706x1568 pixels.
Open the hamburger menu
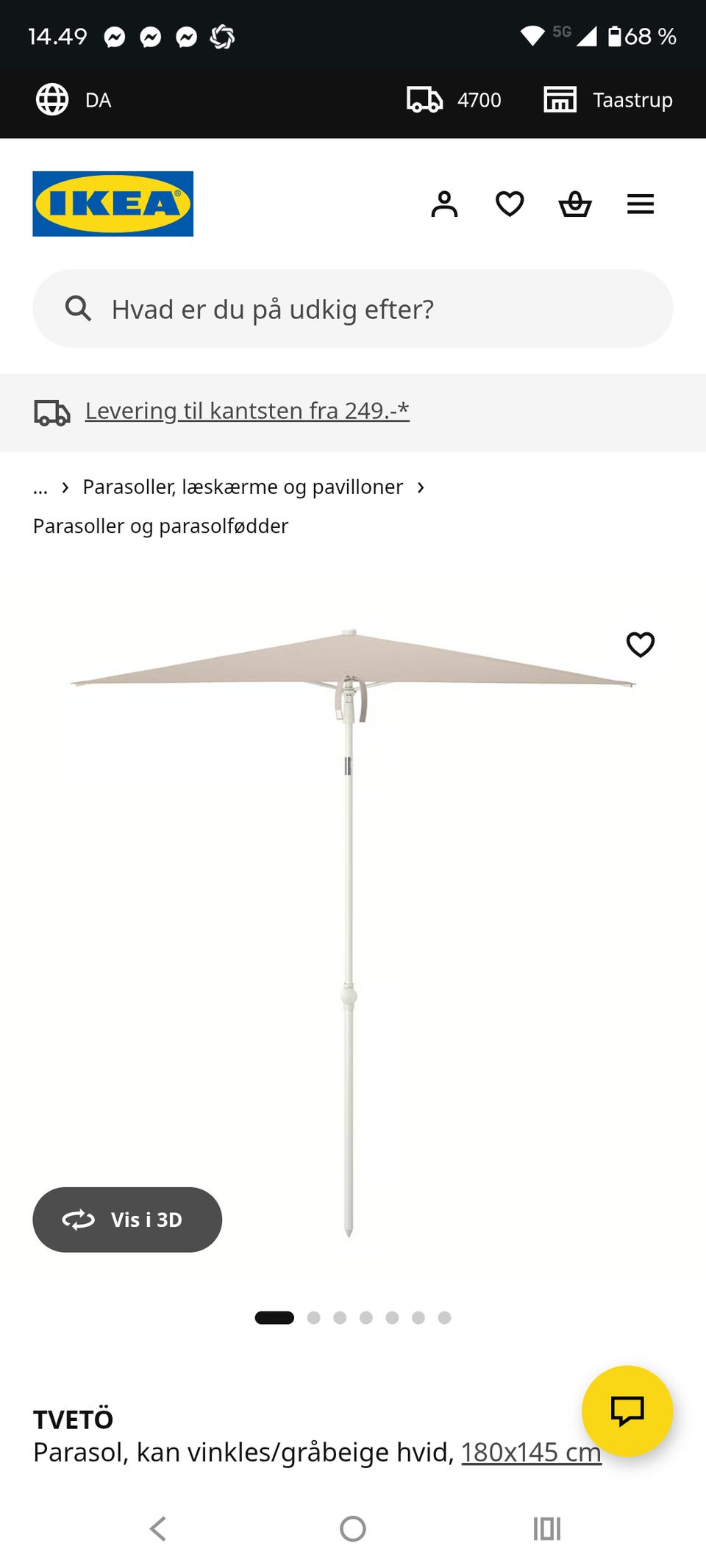coord(640,204)
